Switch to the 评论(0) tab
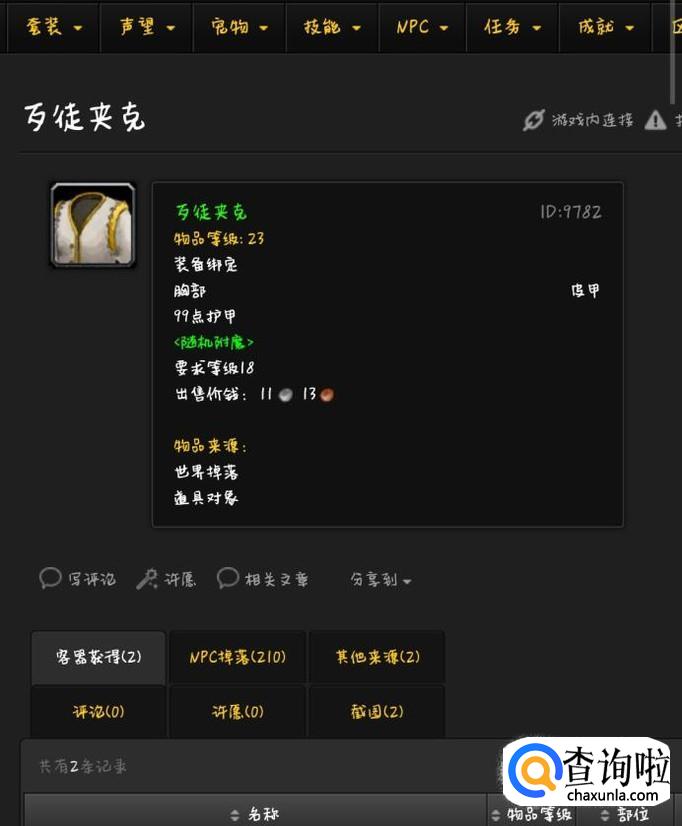 click(98, 712)
